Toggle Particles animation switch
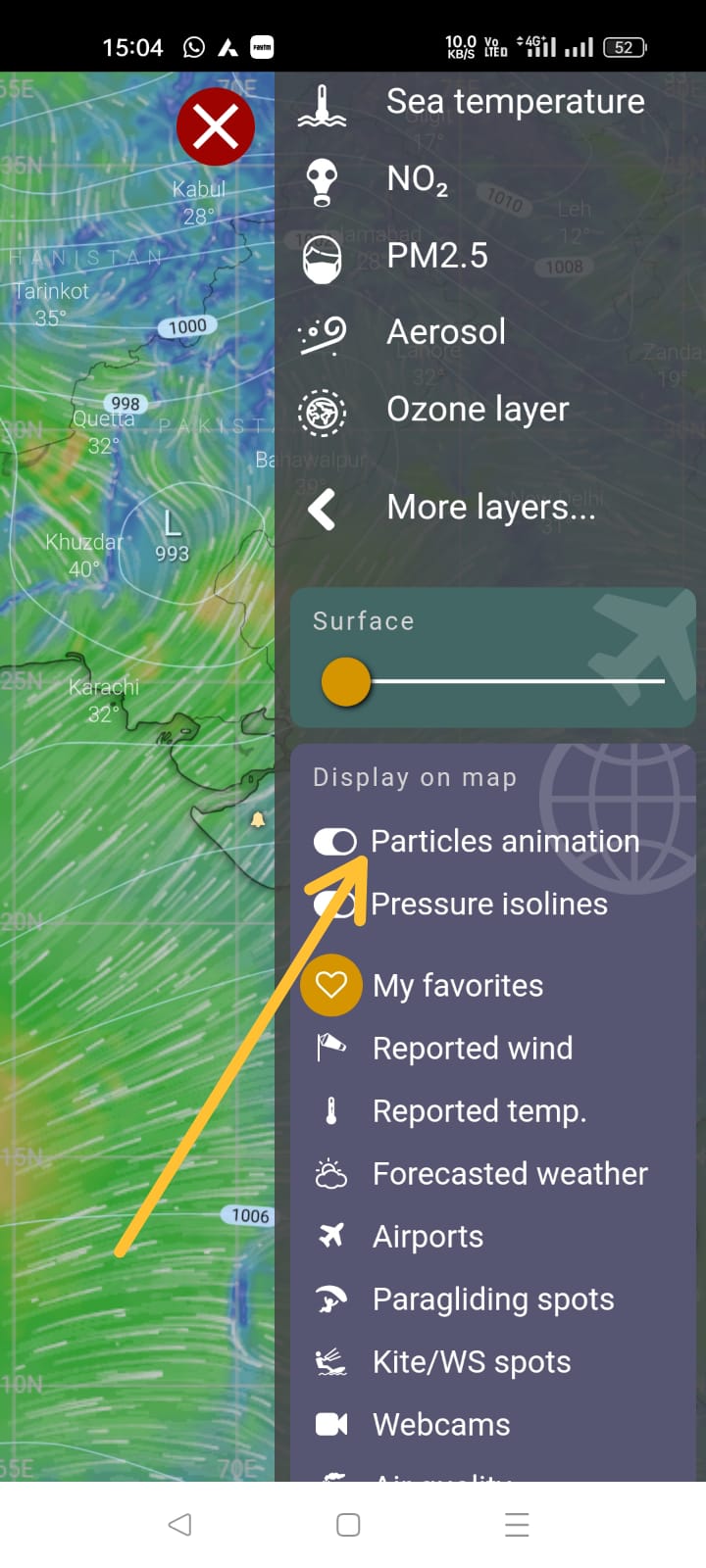 (335, 842)
